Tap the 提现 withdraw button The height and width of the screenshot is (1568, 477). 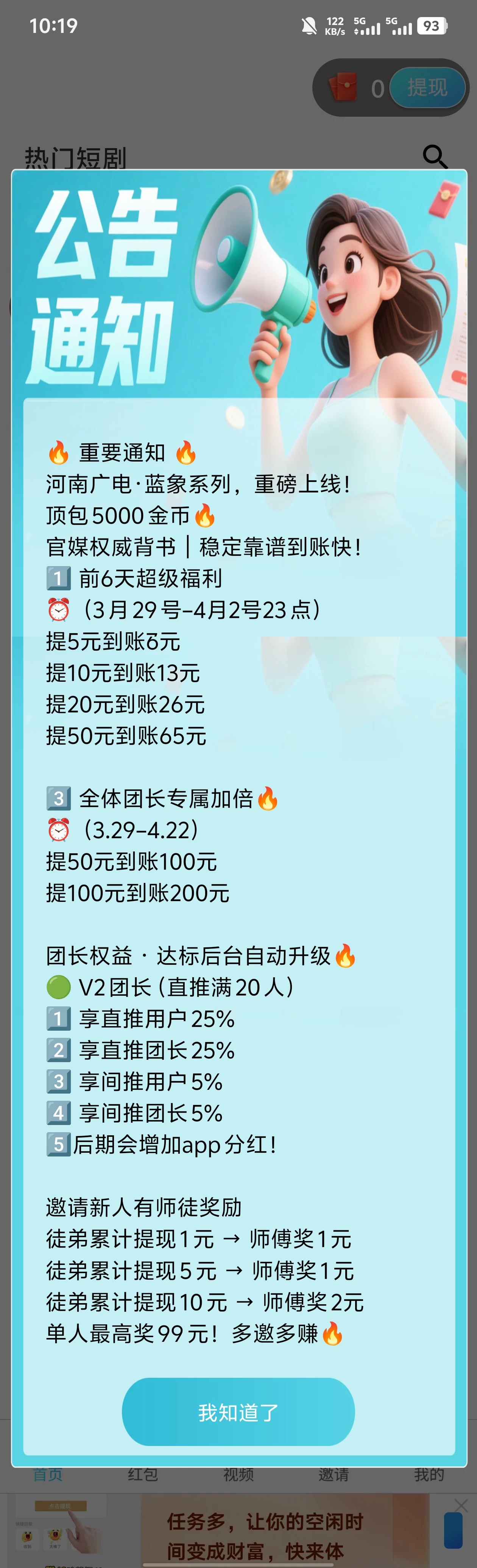coord(427,88)
